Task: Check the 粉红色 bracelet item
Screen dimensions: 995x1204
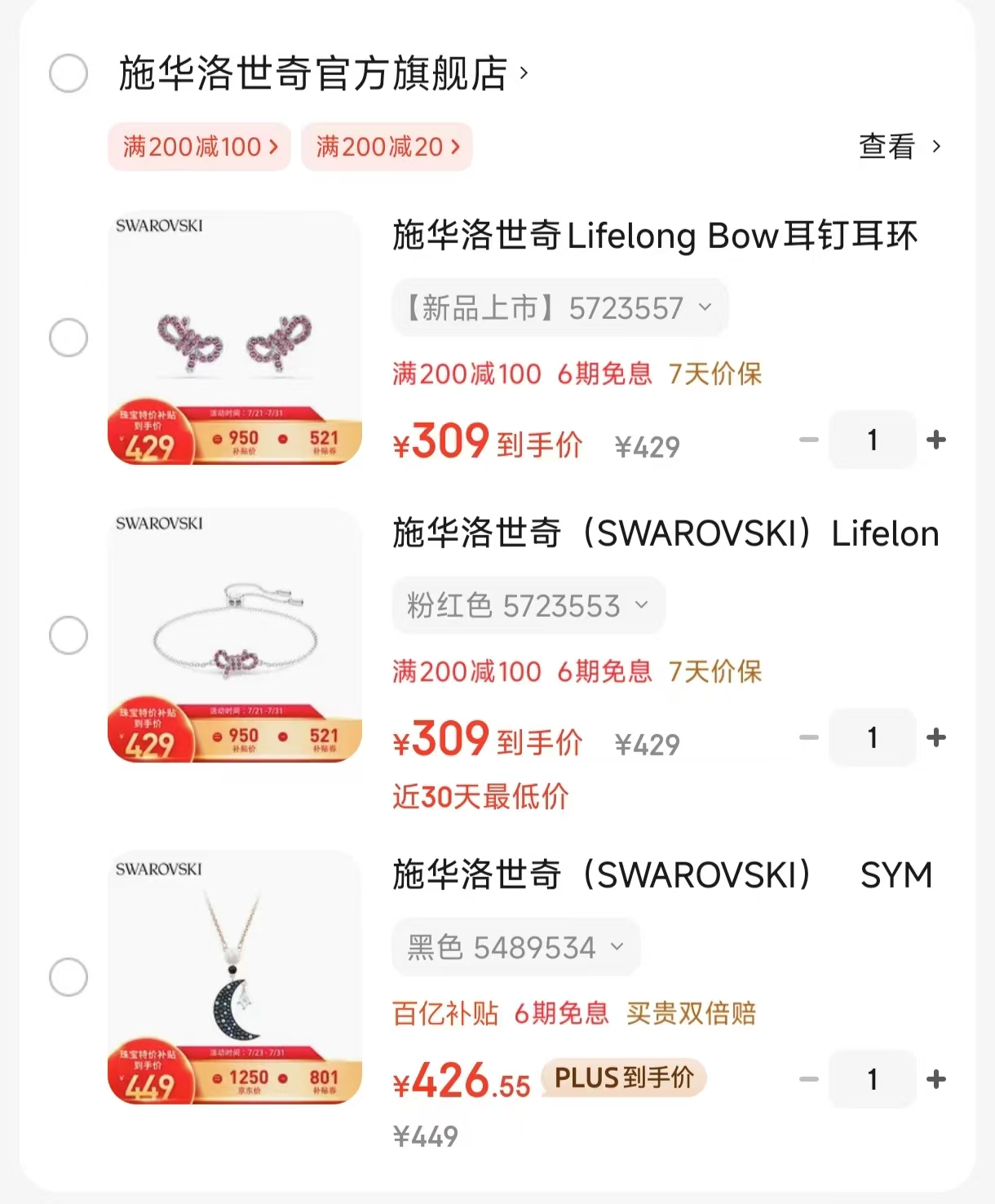Action: pyautogui.click(x=69, y=635)
